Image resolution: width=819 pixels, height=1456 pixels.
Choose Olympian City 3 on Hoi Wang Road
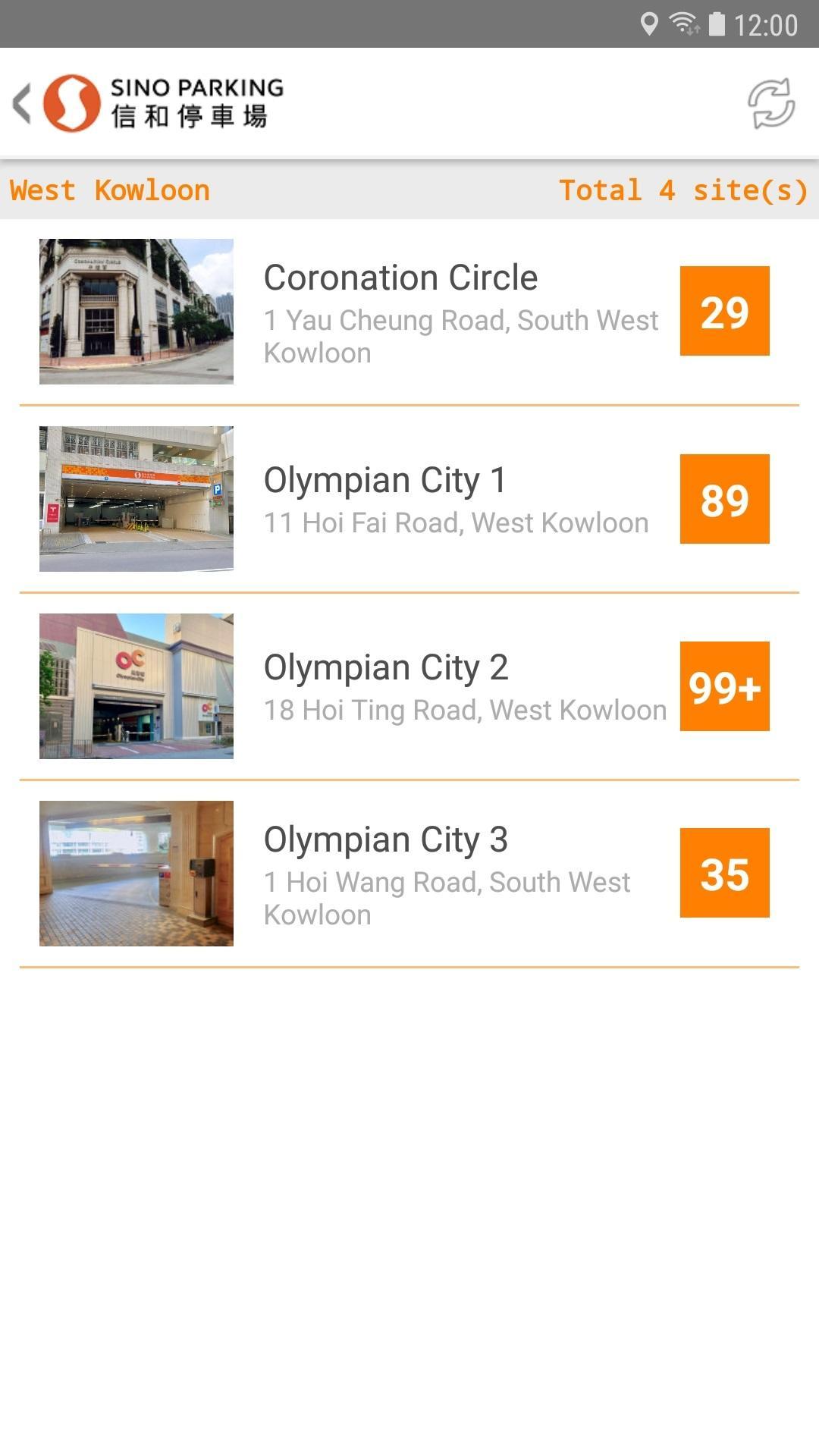coord(409,874)
